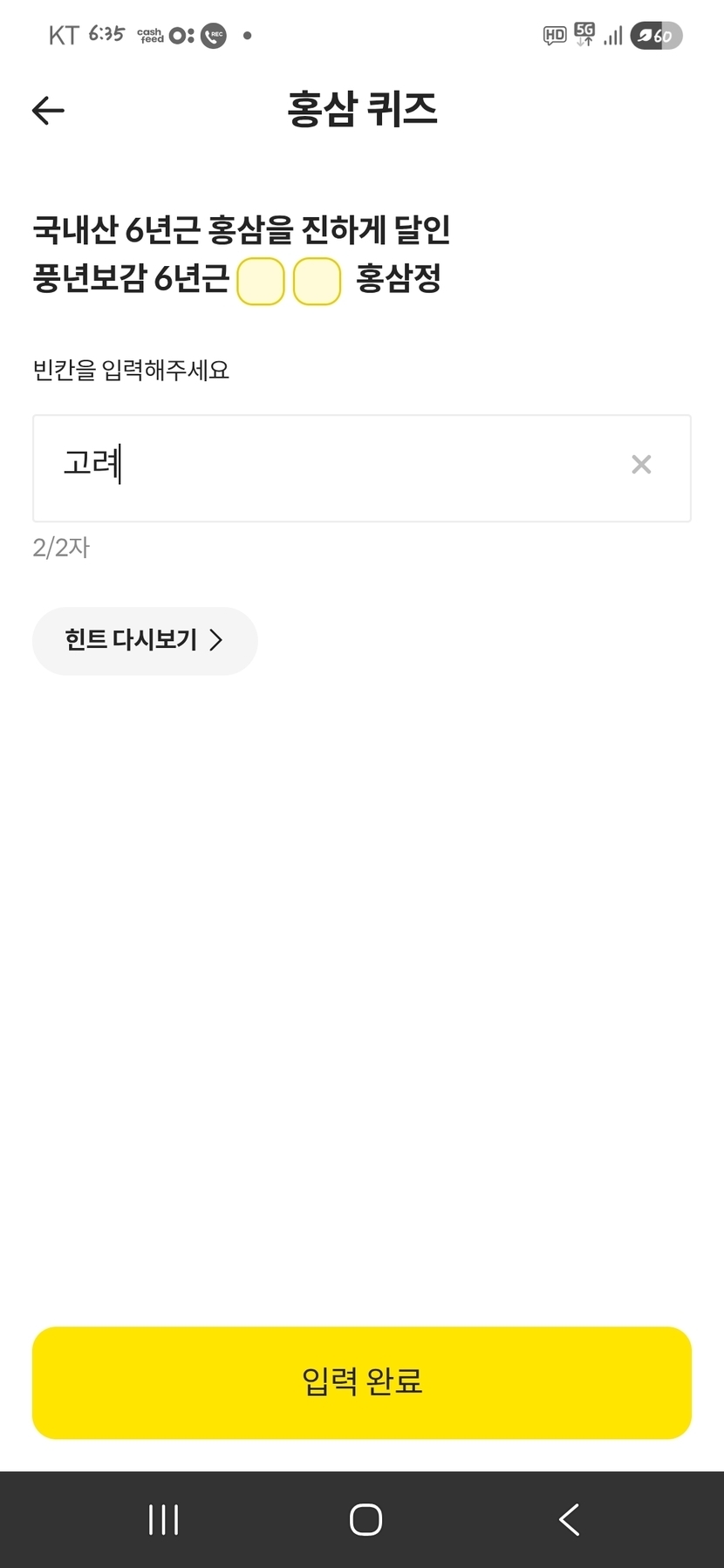
Task: Submit the answer with 입력 완료
Action: tap(362, 1382)
